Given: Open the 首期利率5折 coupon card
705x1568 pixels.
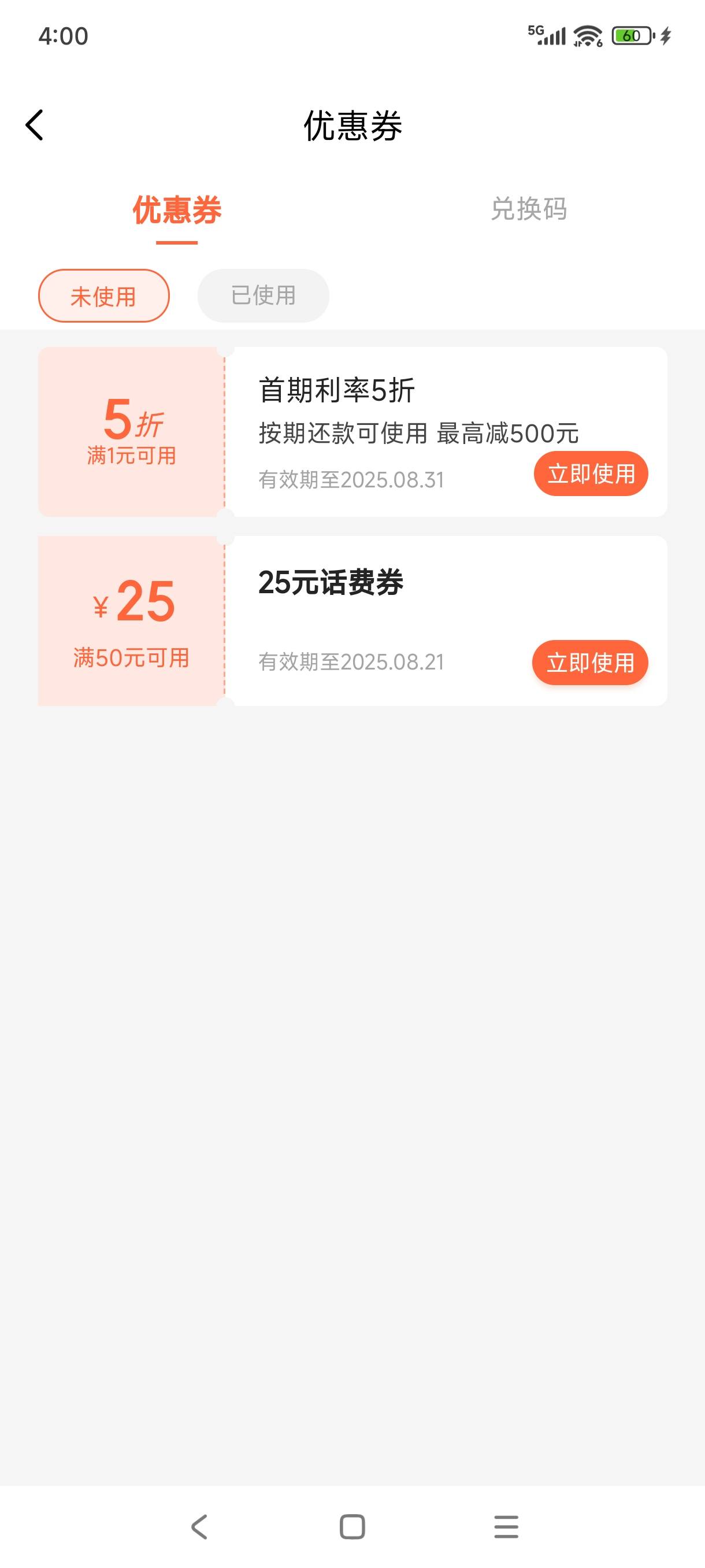Looking at the screenshot, I should coord(353,432).
